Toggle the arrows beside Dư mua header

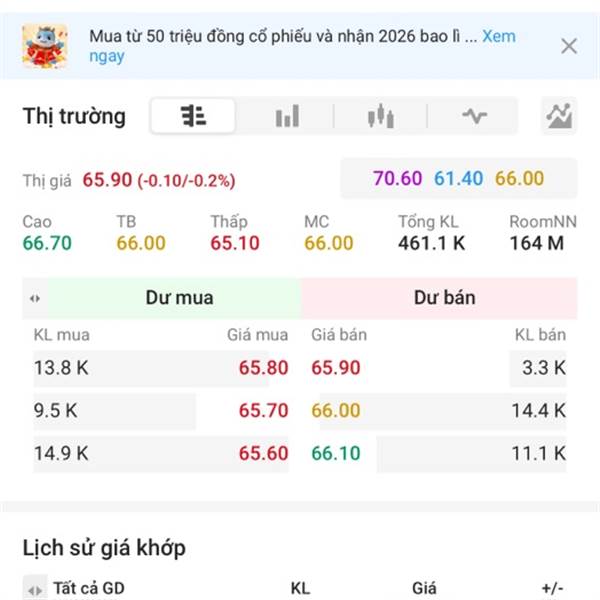click(x=35, y=298)
